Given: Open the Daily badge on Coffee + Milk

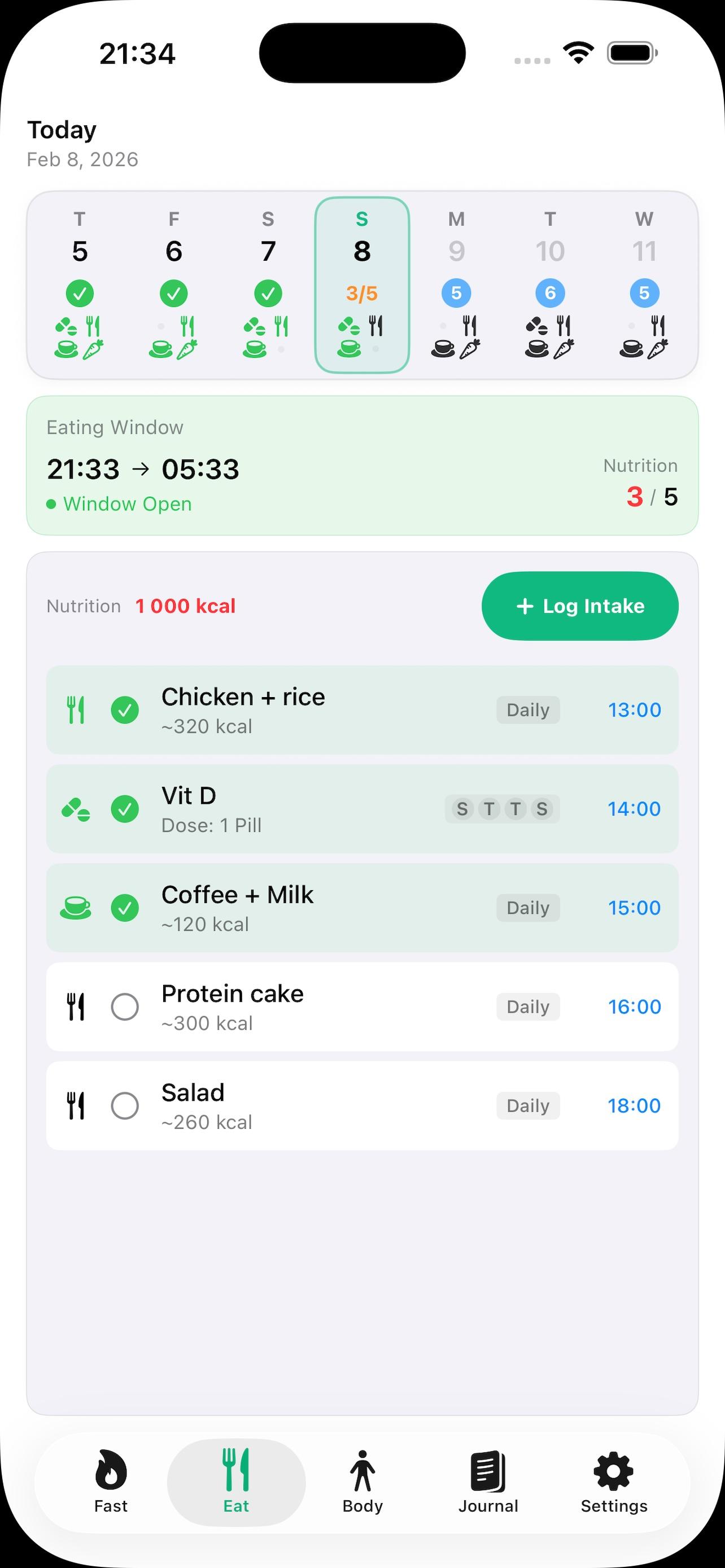Looking at the screenshot, I should click(x=527, y=908).
